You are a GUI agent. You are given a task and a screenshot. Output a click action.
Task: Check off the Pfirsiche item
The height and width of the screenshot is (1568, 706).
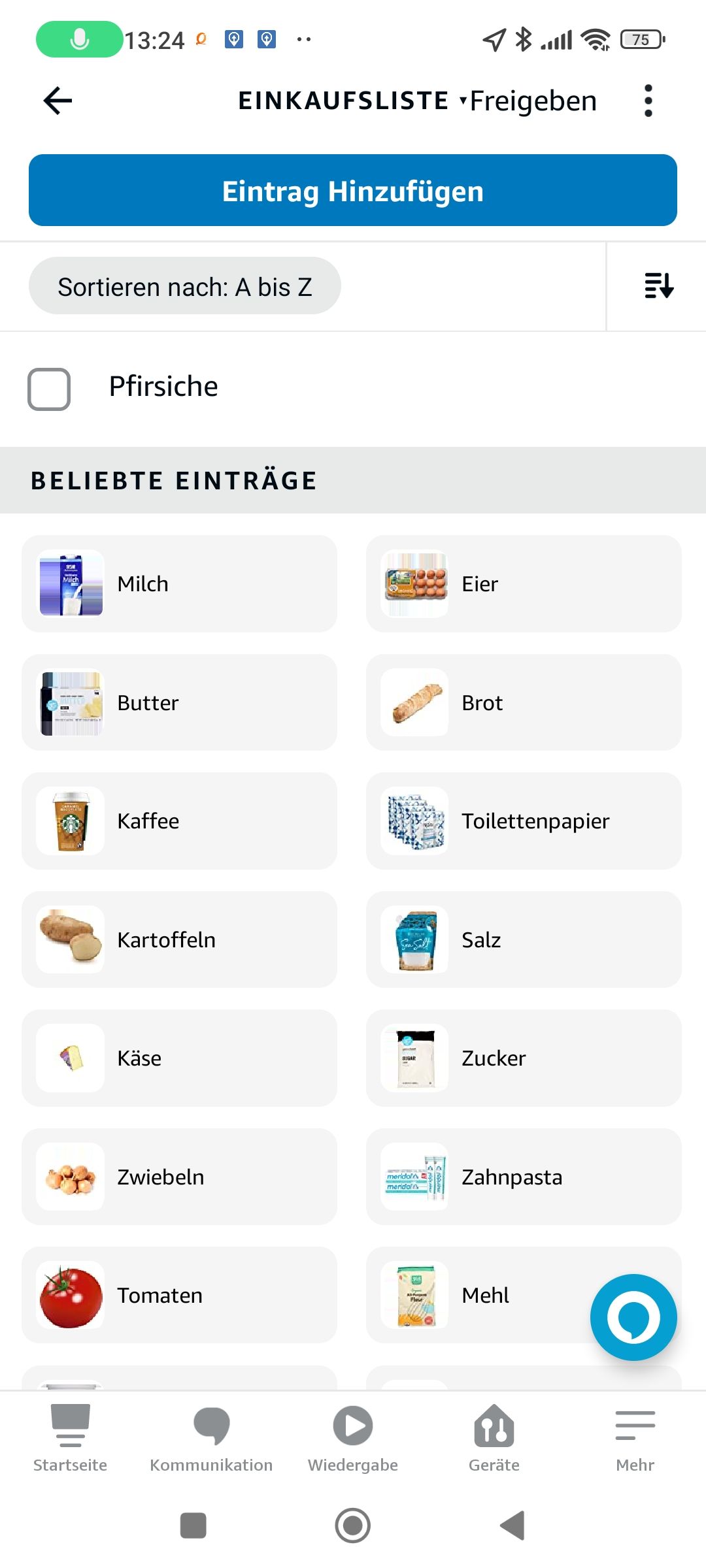[49, 389]
